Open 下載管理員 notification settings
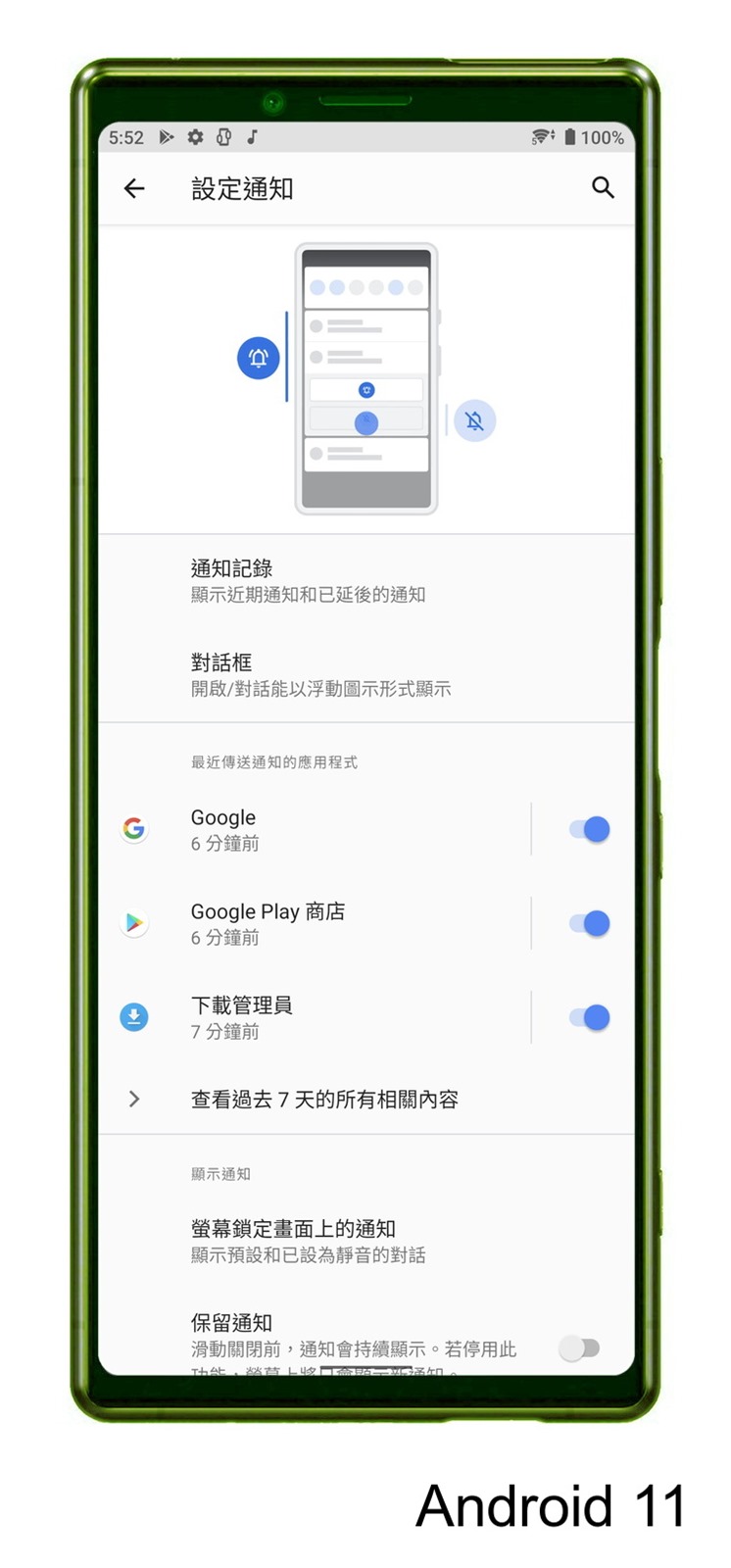Image resolution: width=731 pixels, height=1568 pixels. (323, 1017)
